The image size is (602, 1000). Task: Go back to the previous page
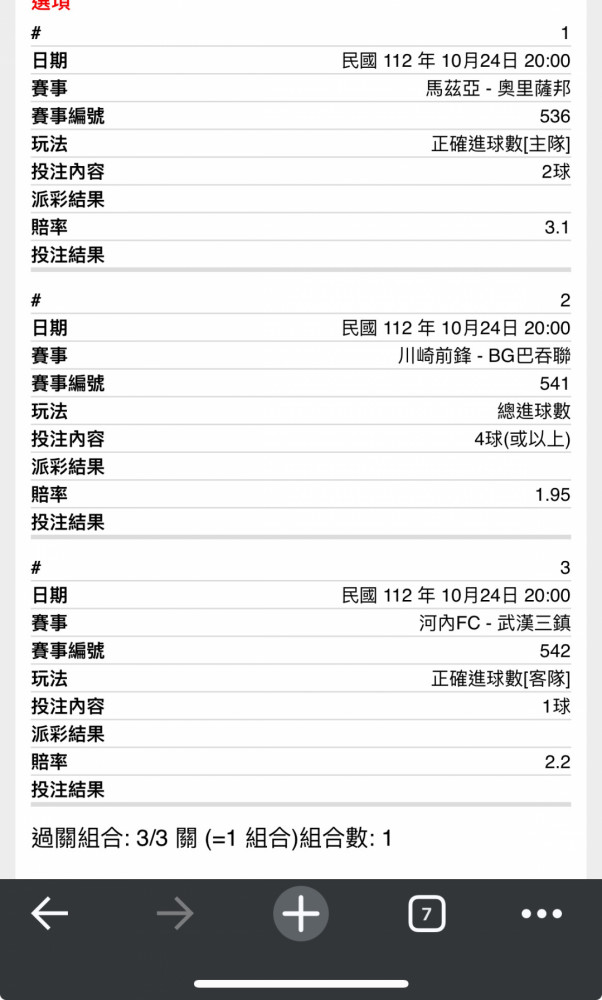click(50, 913)
